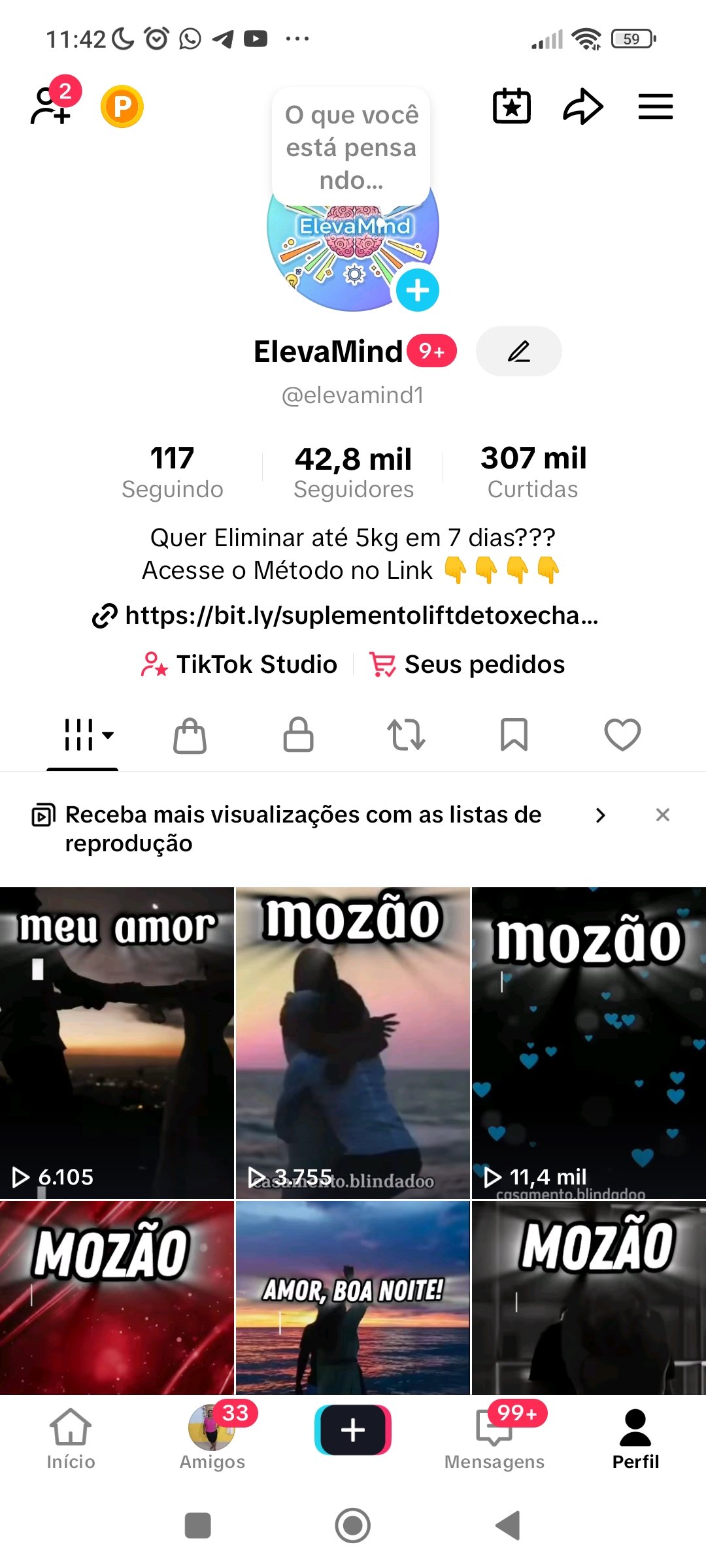
Task: Play the 'meu amor' video with 6.105 views
Action: (x=117, y=1043)
